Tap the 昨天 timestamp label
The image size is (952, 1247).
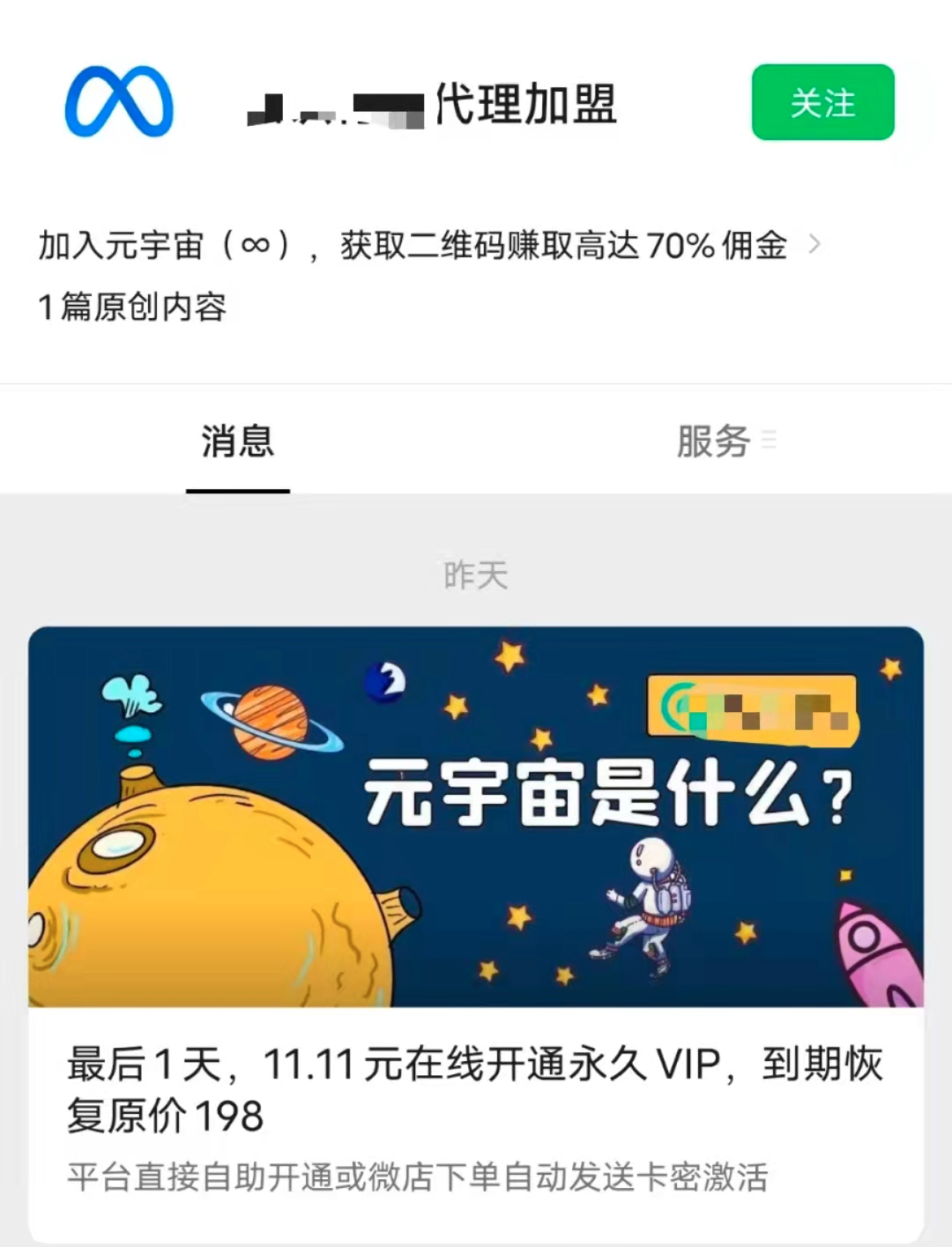476,575
